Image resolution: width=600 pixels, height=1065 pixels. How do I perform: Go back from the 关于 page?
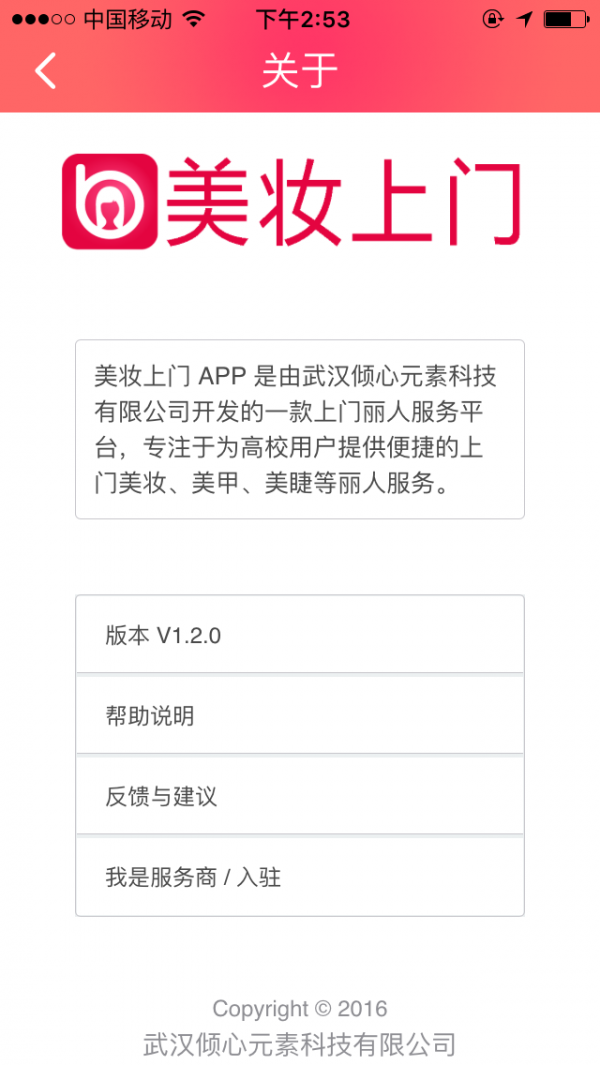coord(46,71)
